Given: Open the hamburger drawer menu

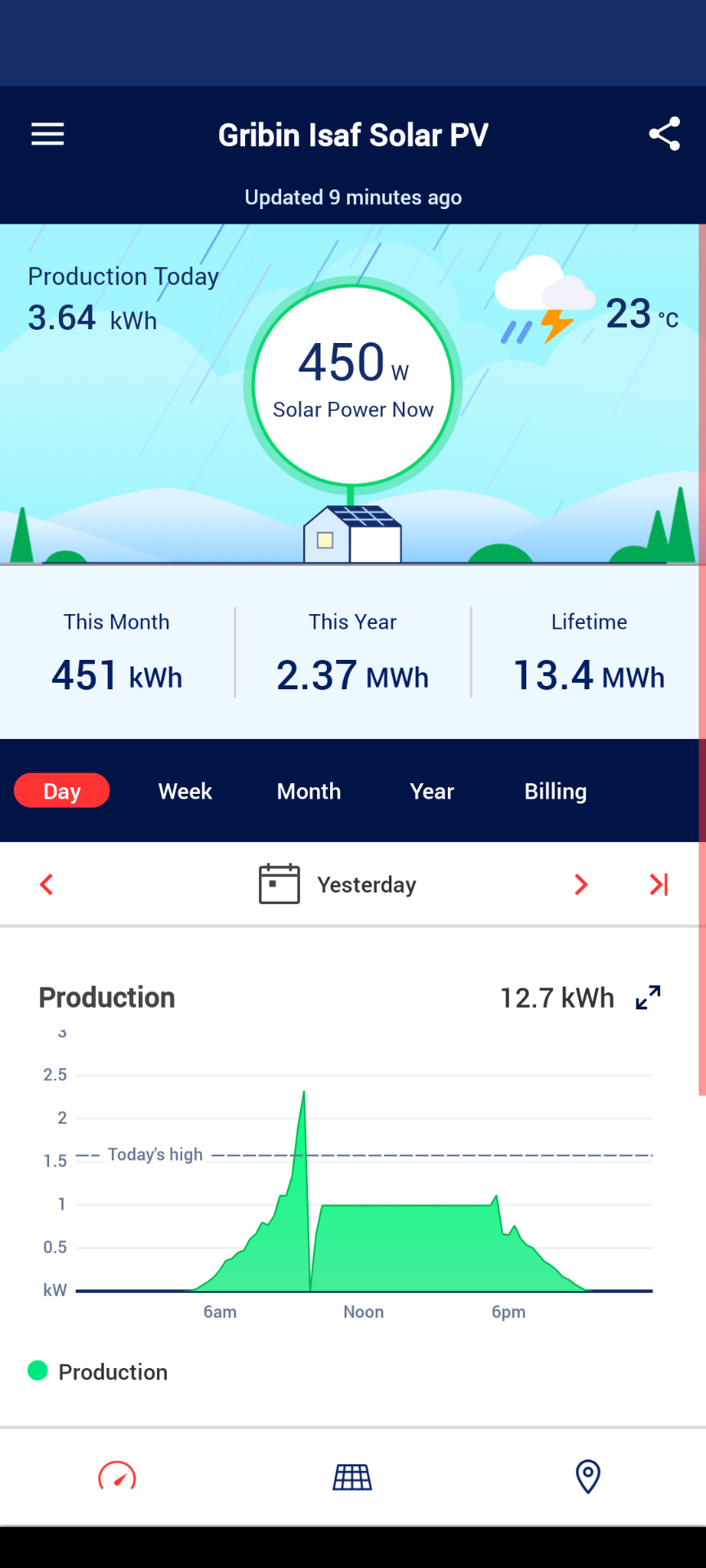Looking at the screenshot, I should click(x=47, y=135).
